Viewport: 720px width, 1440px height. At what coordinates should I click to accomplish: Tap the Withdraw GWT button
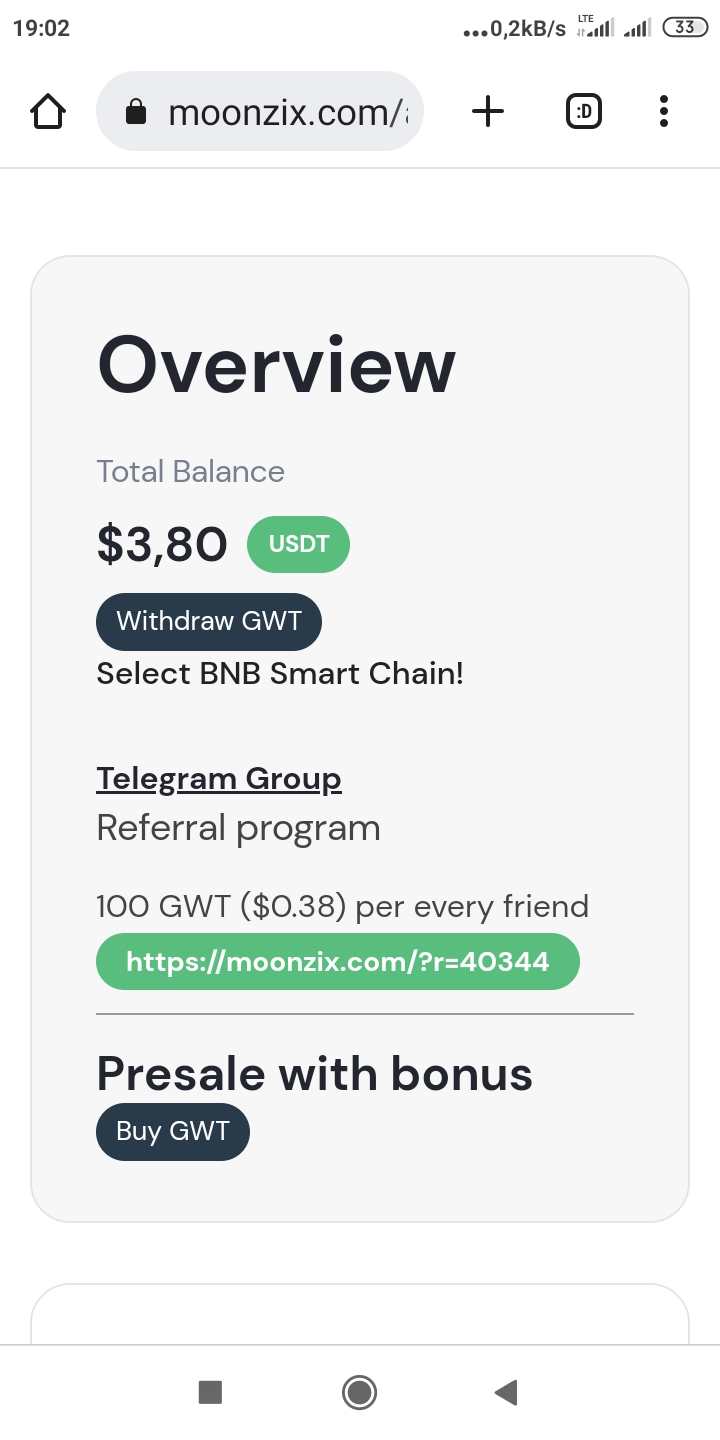pyautogui.click(x=208, y=621)
